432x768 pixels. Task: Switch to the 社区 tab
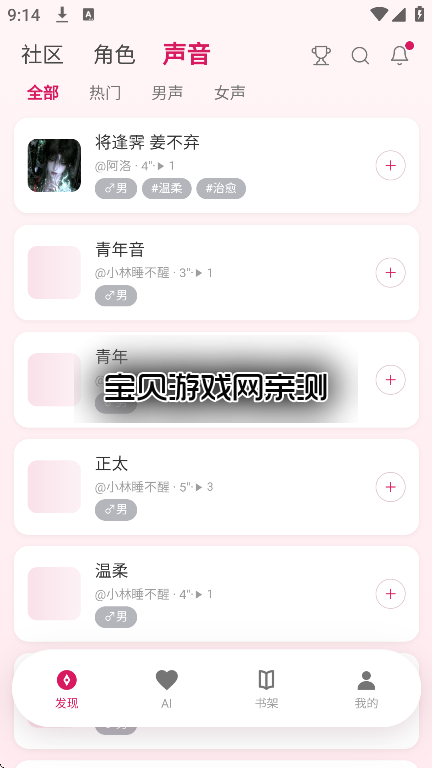coord(43,54)
